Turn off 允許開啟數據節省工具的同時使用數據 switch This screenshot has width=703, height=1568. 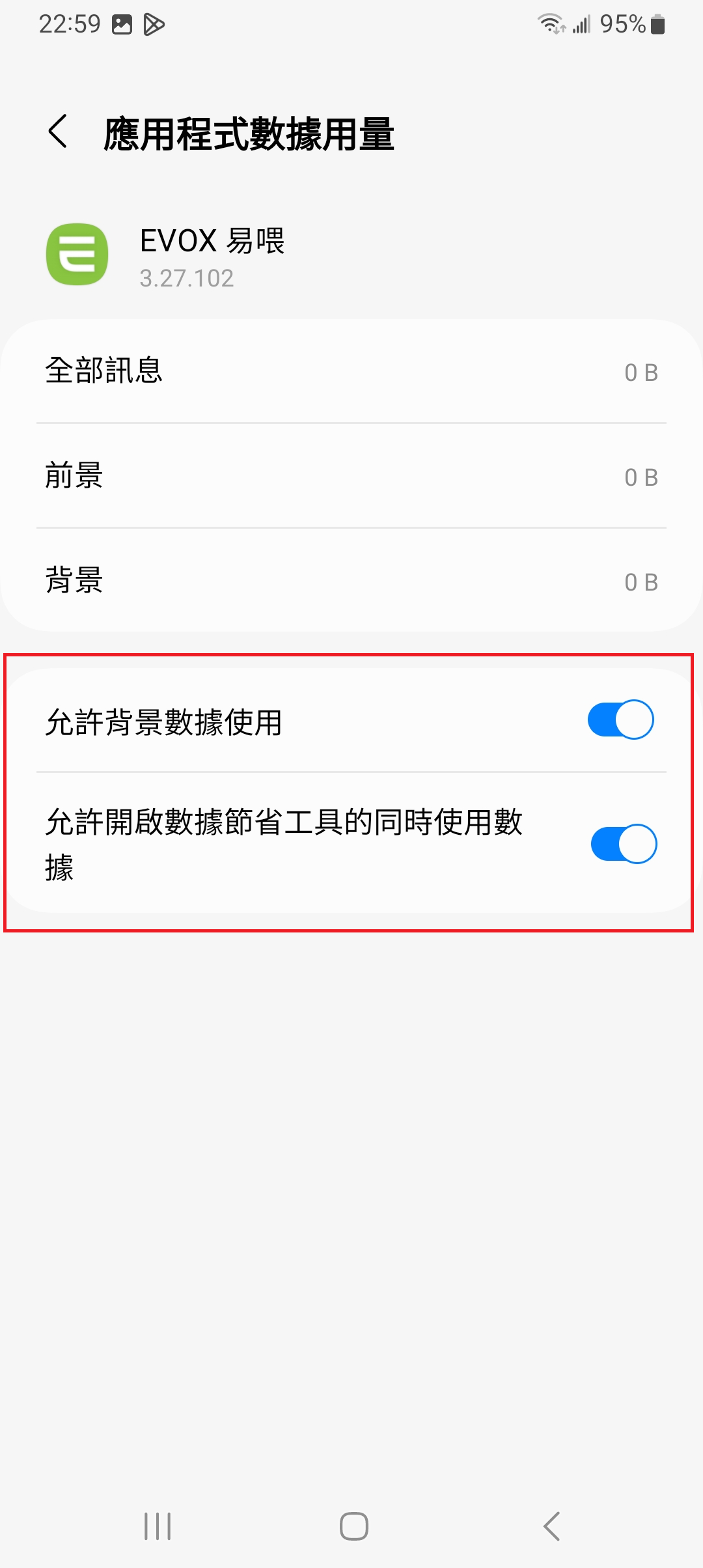click(x=623, y=844)
